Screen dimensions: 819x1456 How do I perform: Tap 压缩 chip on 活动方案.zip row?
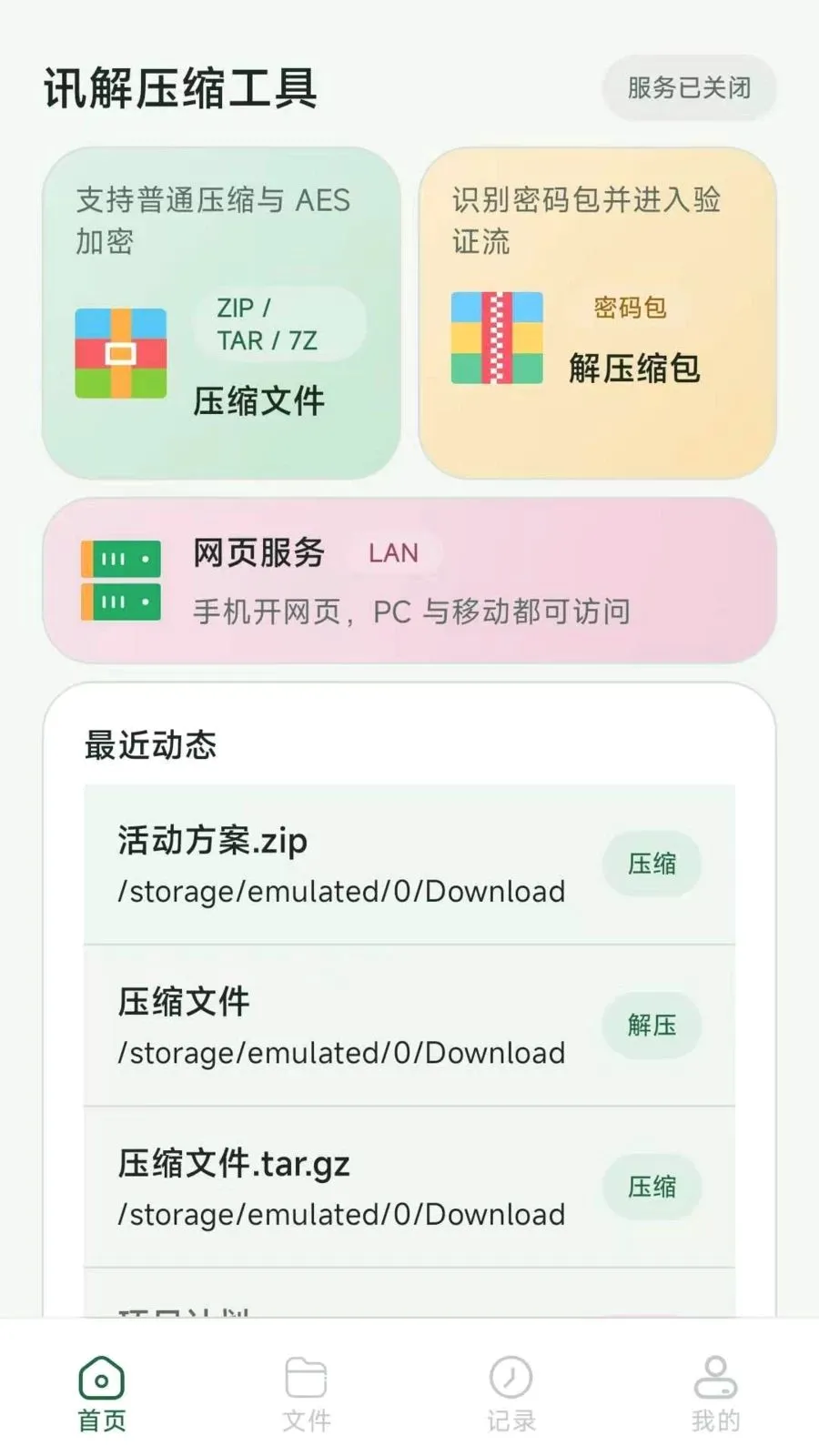[652, 864]
